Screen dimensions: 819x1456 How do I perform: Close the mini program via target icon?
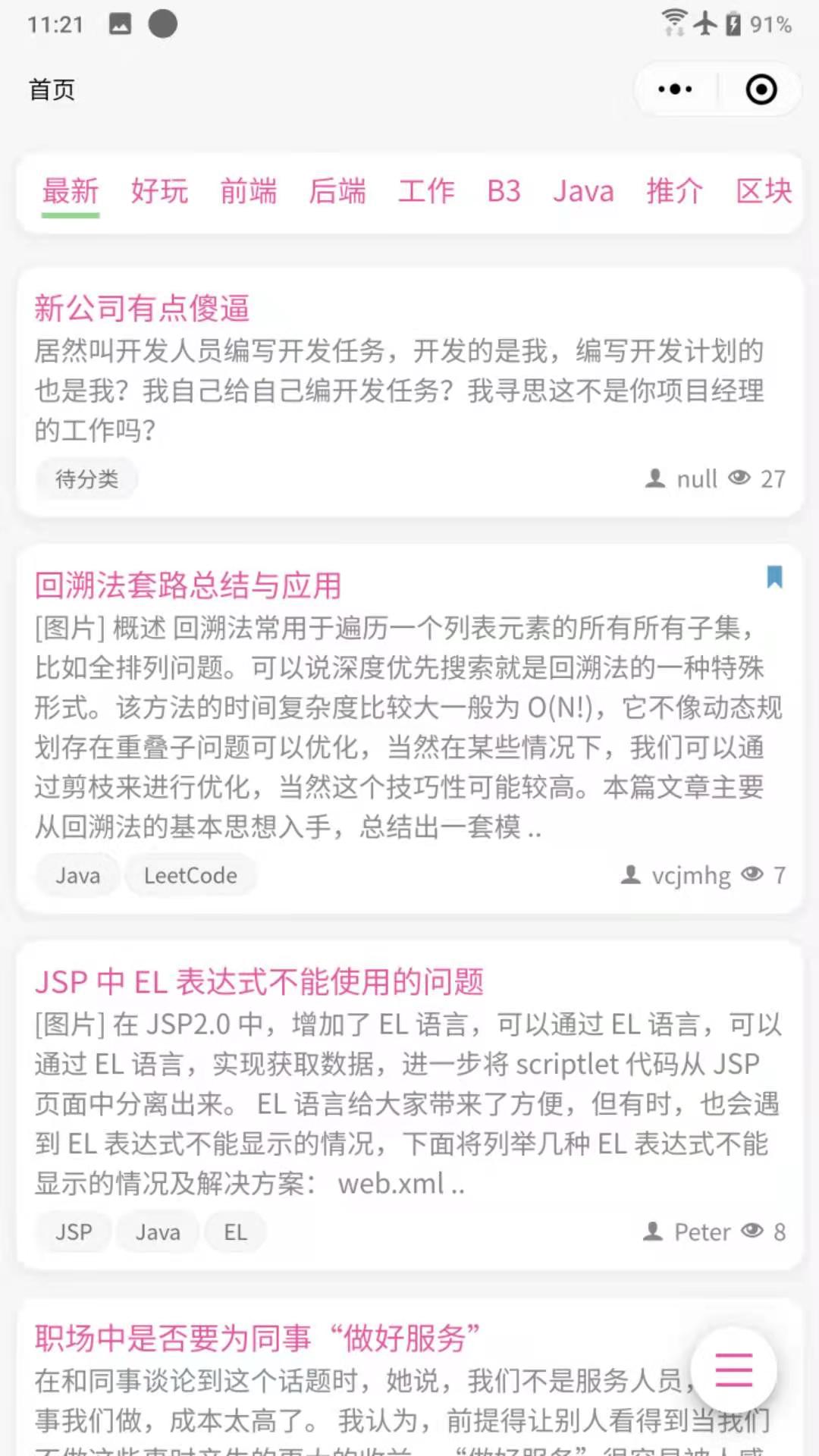coord(761,89)
